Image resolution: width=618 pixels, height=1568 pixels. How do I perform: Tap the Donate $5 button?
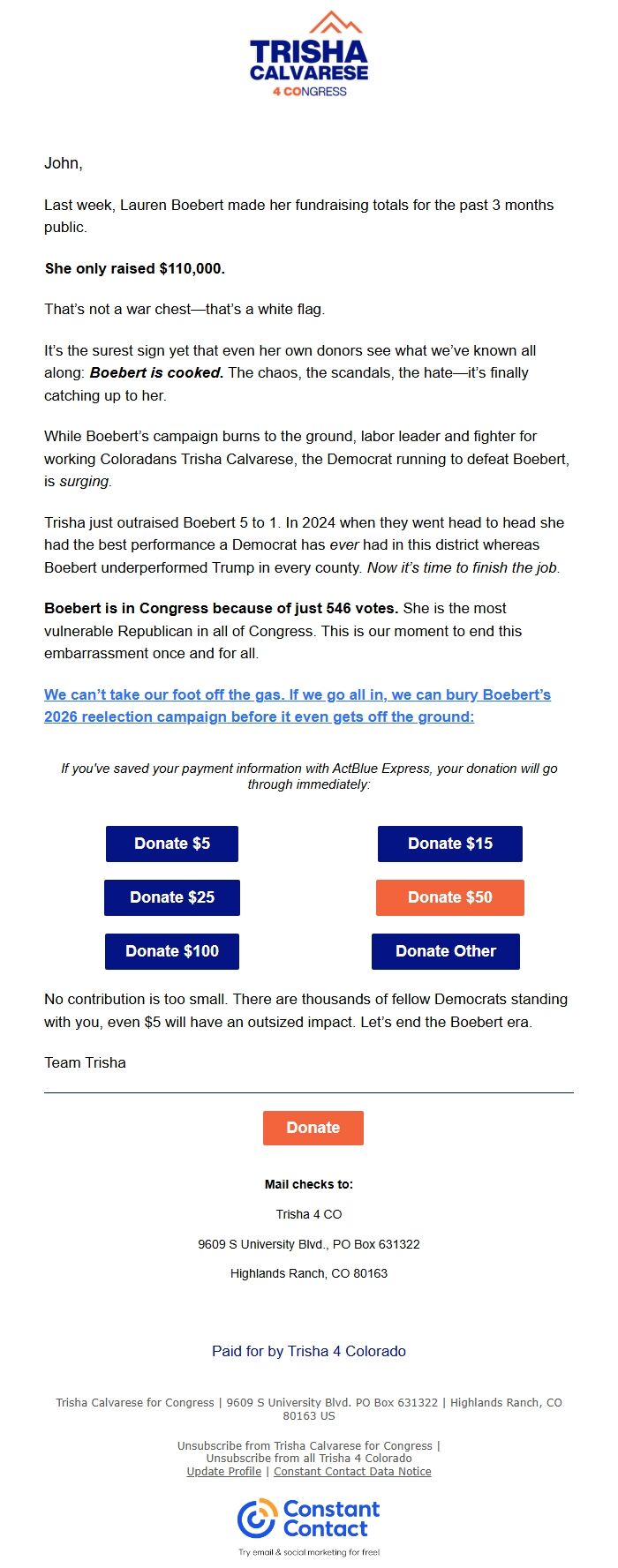[172, 844]
